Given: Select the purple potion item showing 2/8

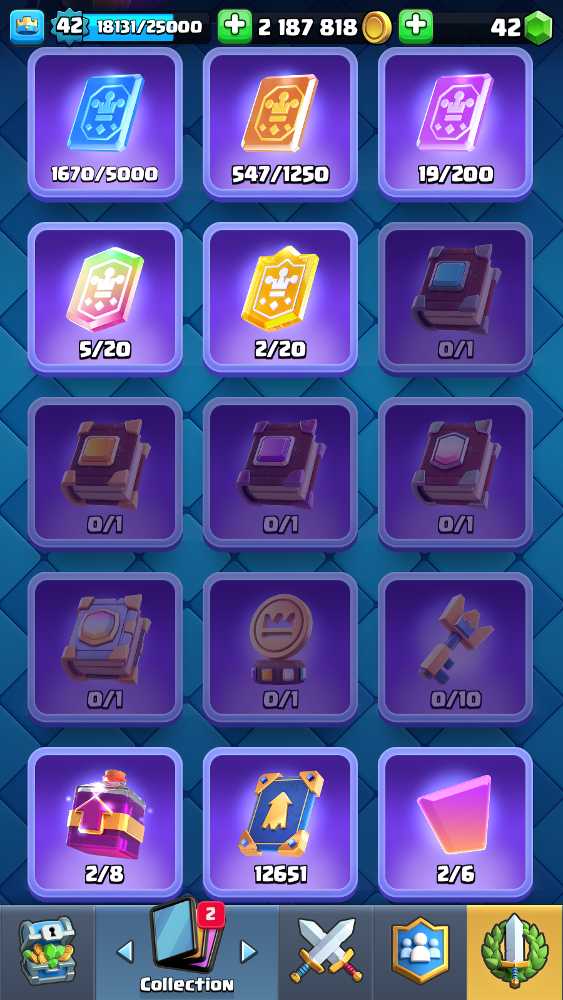Looking at the screenshot, I should (105, 823).
